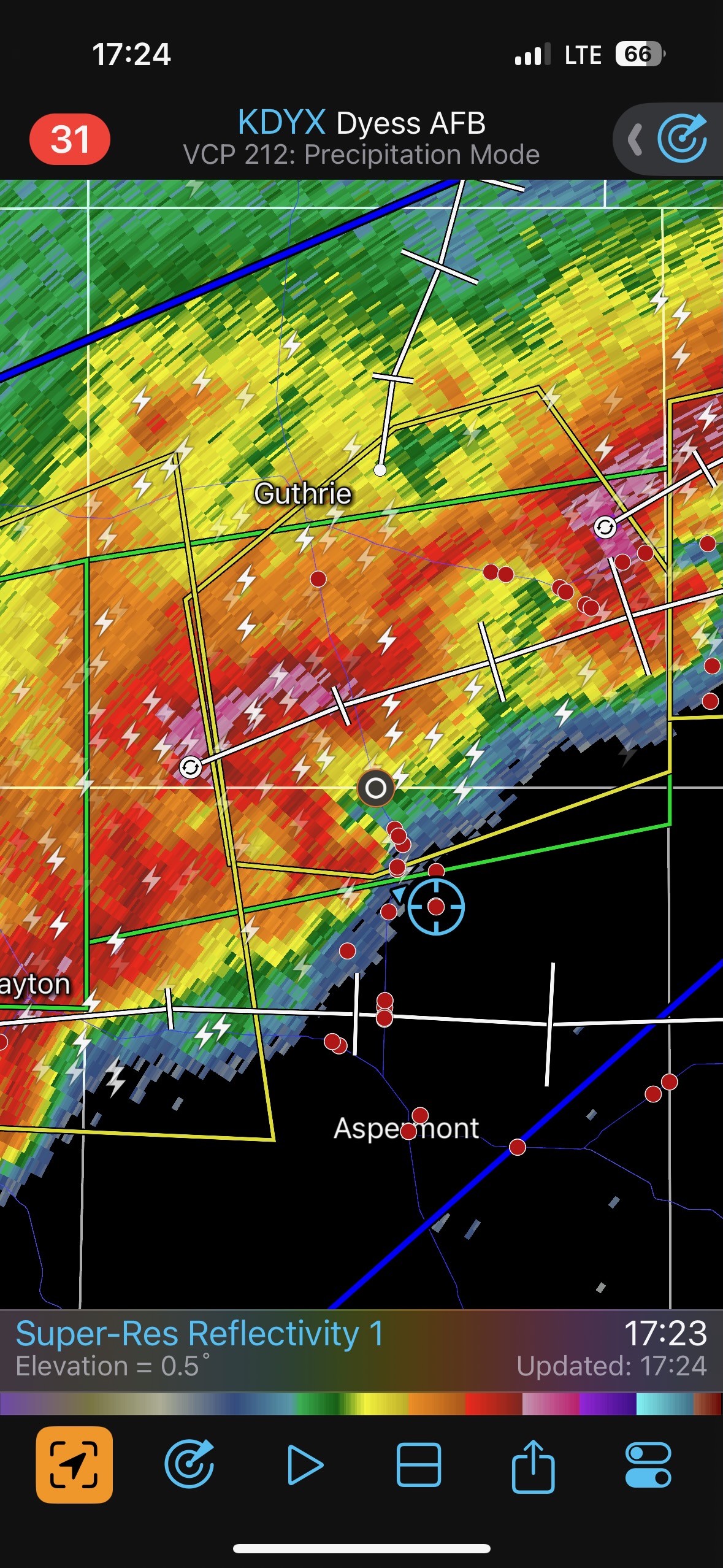Viewport: 723px width, 1568px height.
Task: Play the radar animation loop
Action: [x=305, y=1465]
